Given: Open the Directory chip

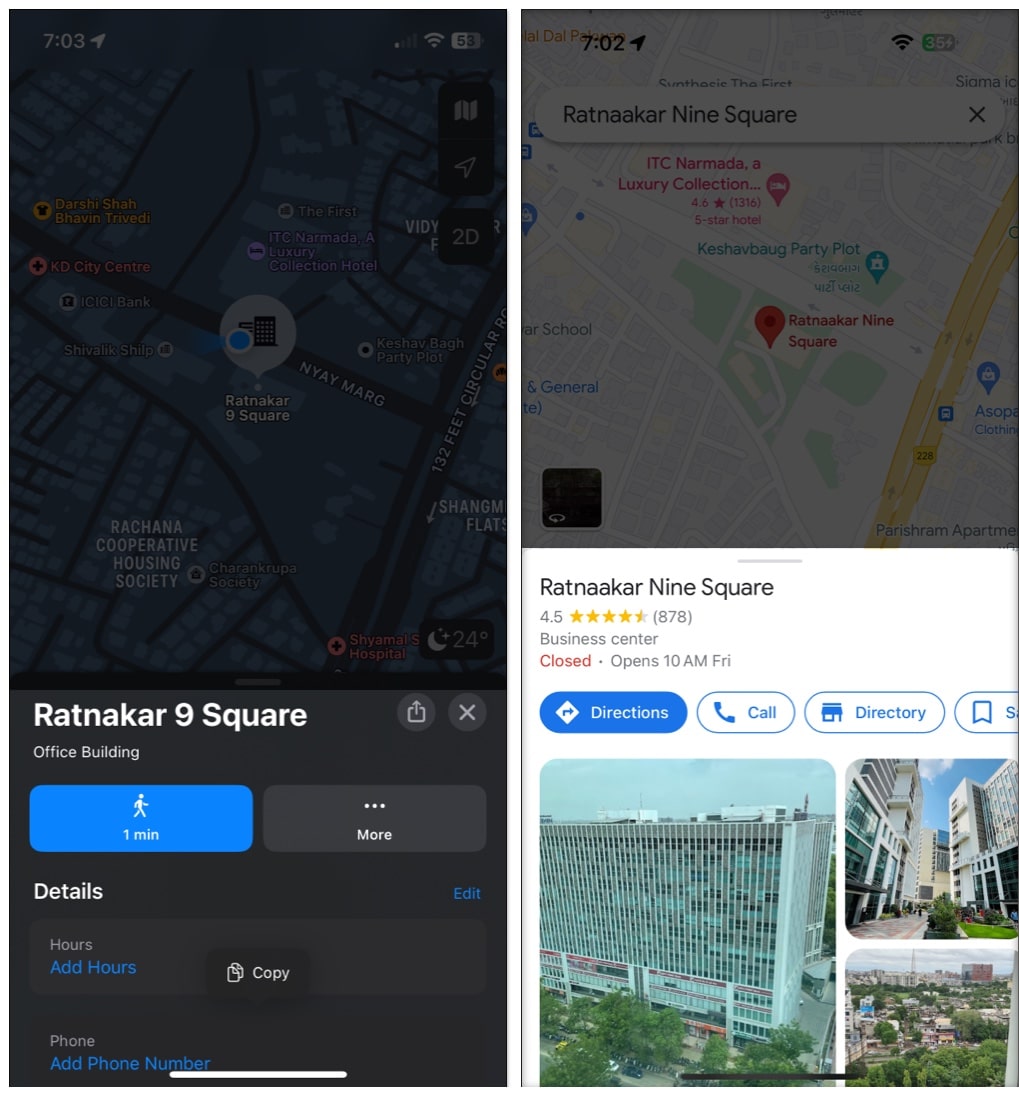Looking at the screenshot, I should (x=874, y=713).
